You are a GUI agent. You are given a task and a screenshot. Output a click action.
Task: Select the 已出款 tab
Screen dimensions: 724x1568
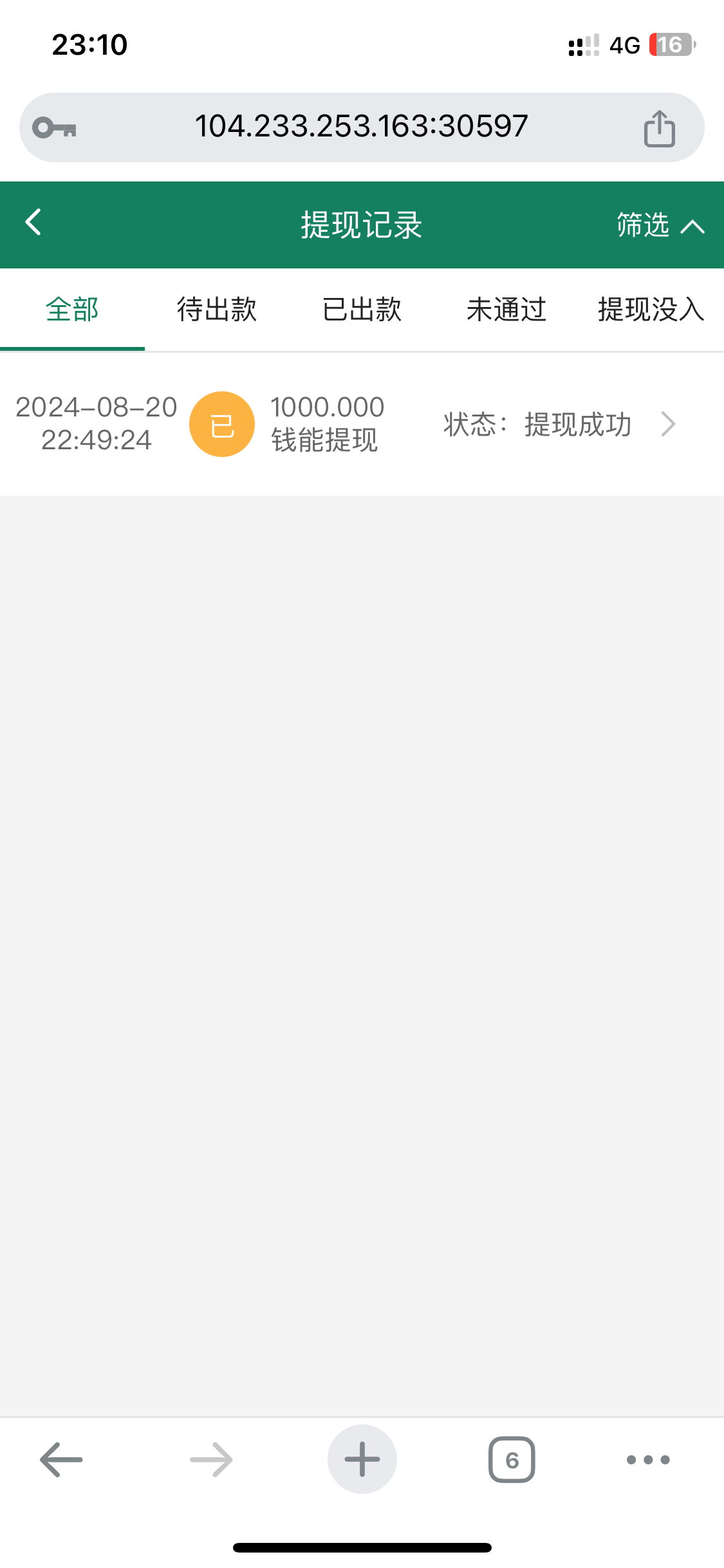(362, 310)
